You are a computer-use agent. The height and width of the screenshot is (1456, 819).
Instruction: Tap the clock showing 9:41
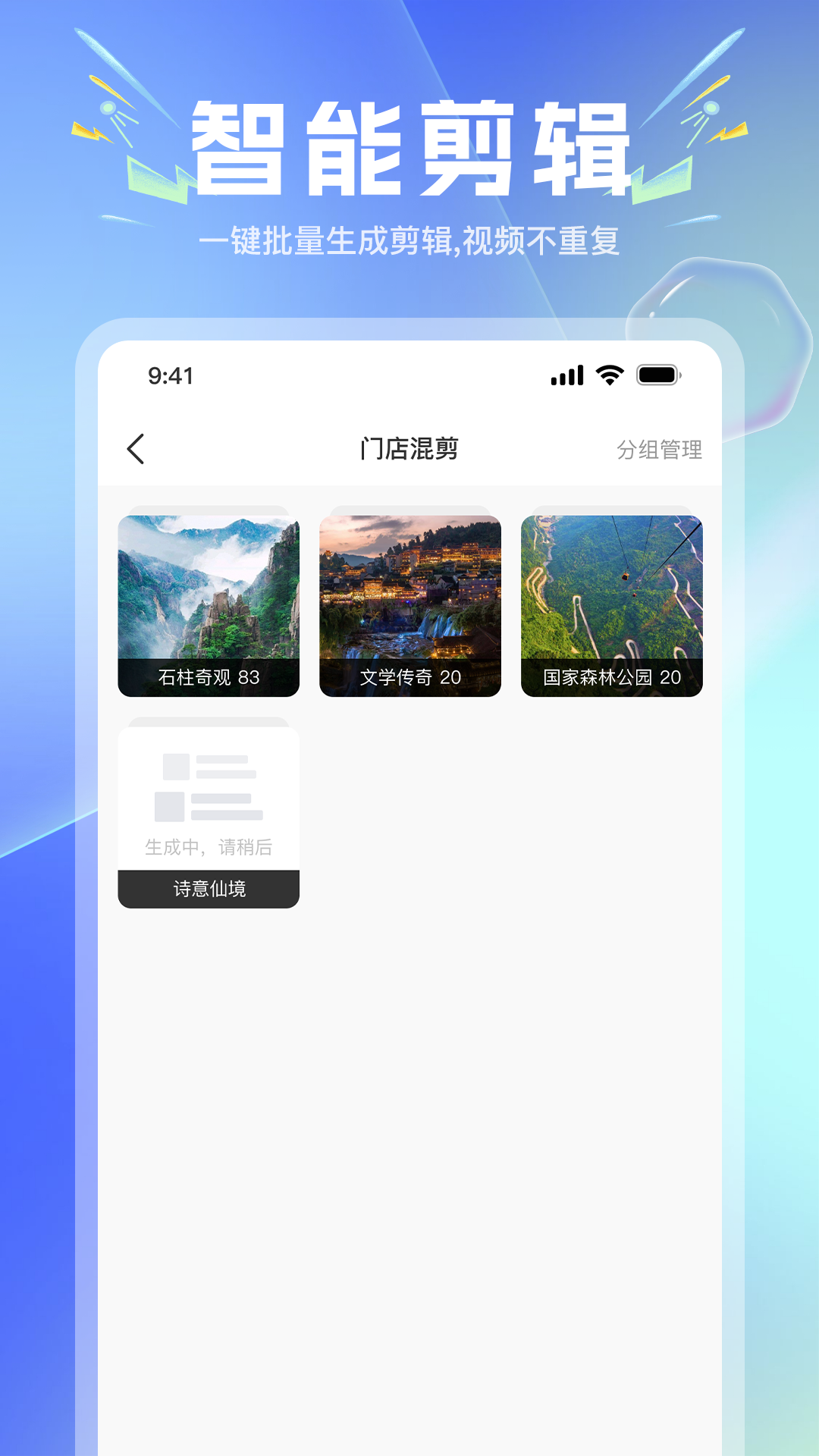click(x=168, y=373)
